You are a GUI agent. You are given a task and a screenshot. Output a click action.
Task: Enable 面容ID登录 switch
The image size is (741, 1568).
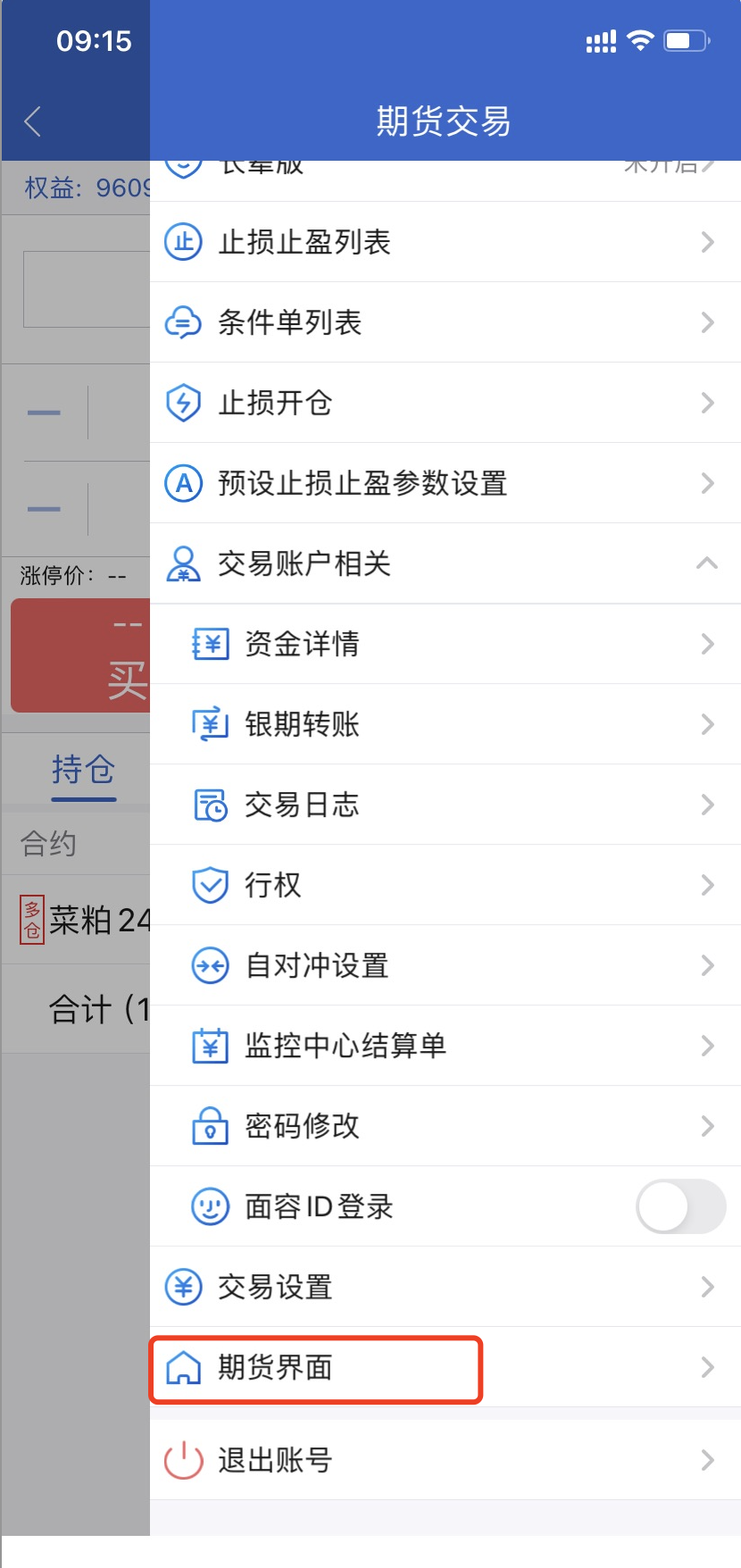pos(680,1206)
